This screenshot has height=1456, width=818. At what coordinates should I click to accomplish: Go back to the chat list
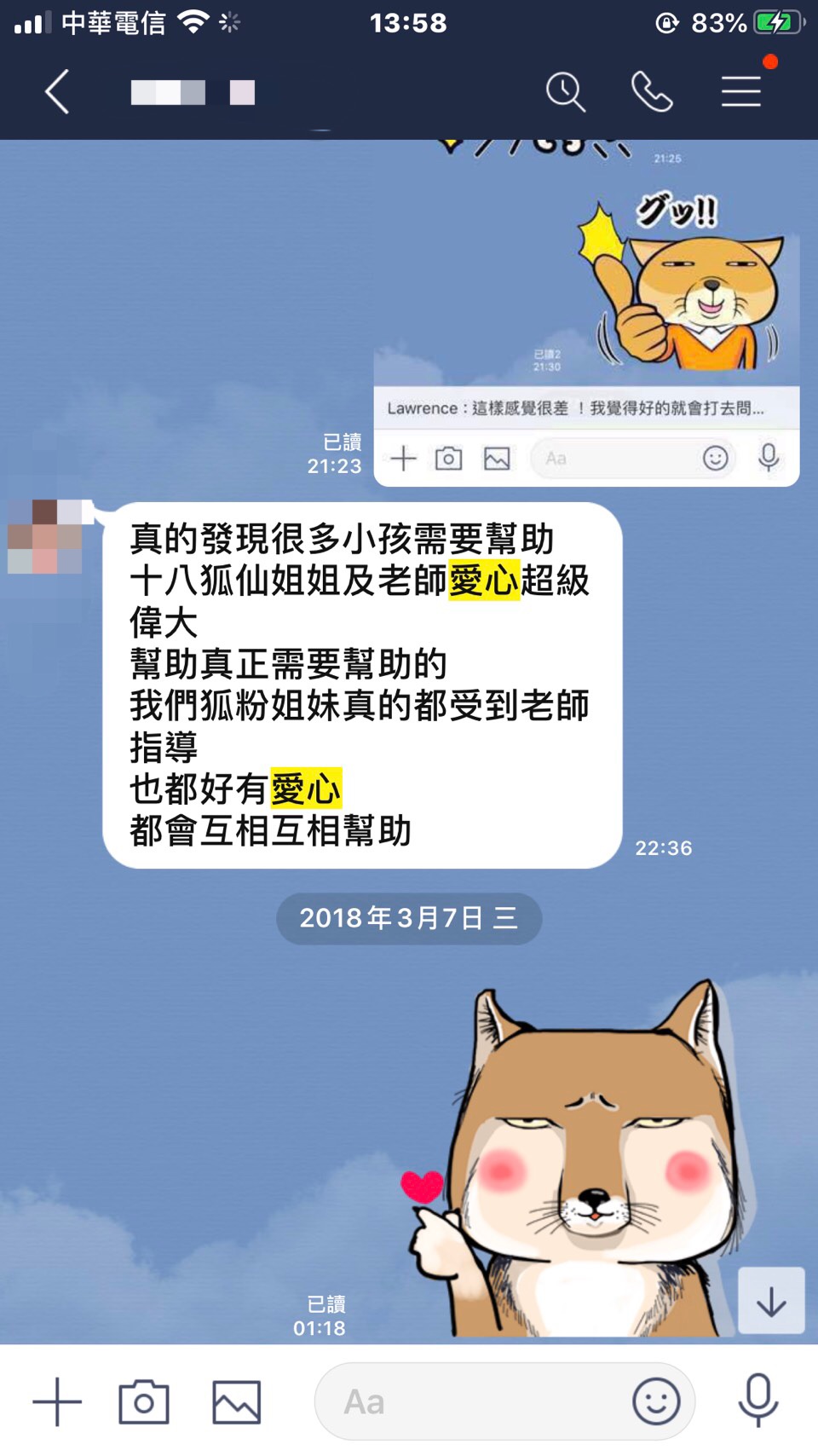click(56, 92)
